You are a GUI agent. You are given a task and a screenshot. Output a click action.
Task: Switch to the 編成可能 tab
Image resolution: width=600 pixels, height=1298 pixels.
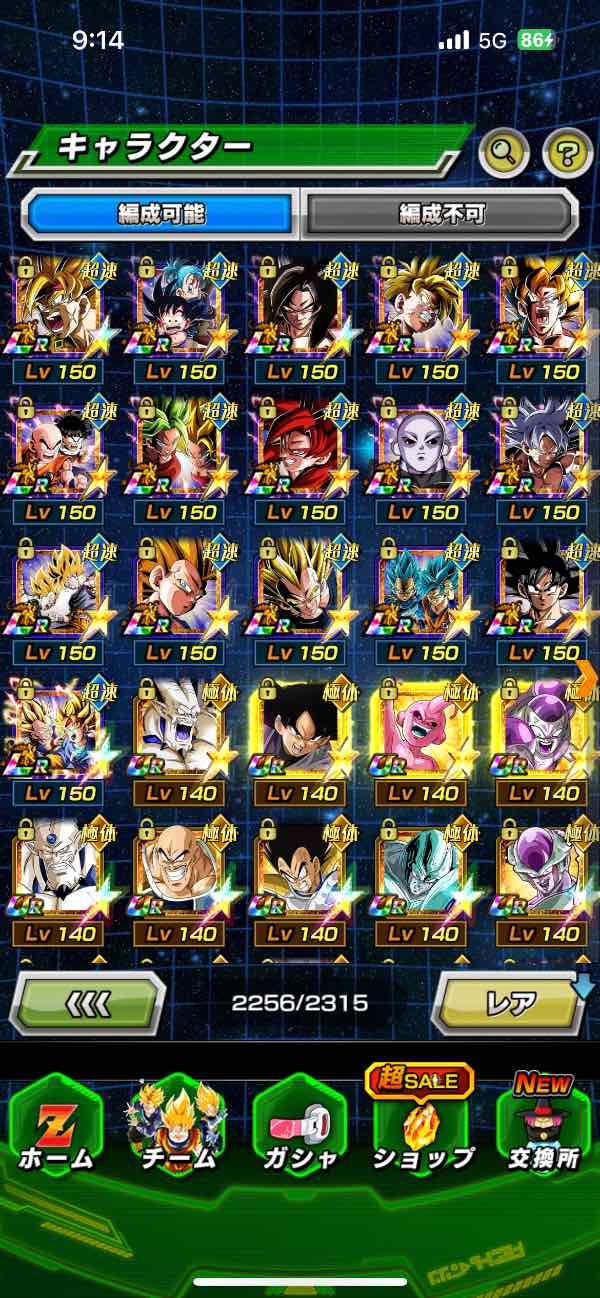click(161, 214)
